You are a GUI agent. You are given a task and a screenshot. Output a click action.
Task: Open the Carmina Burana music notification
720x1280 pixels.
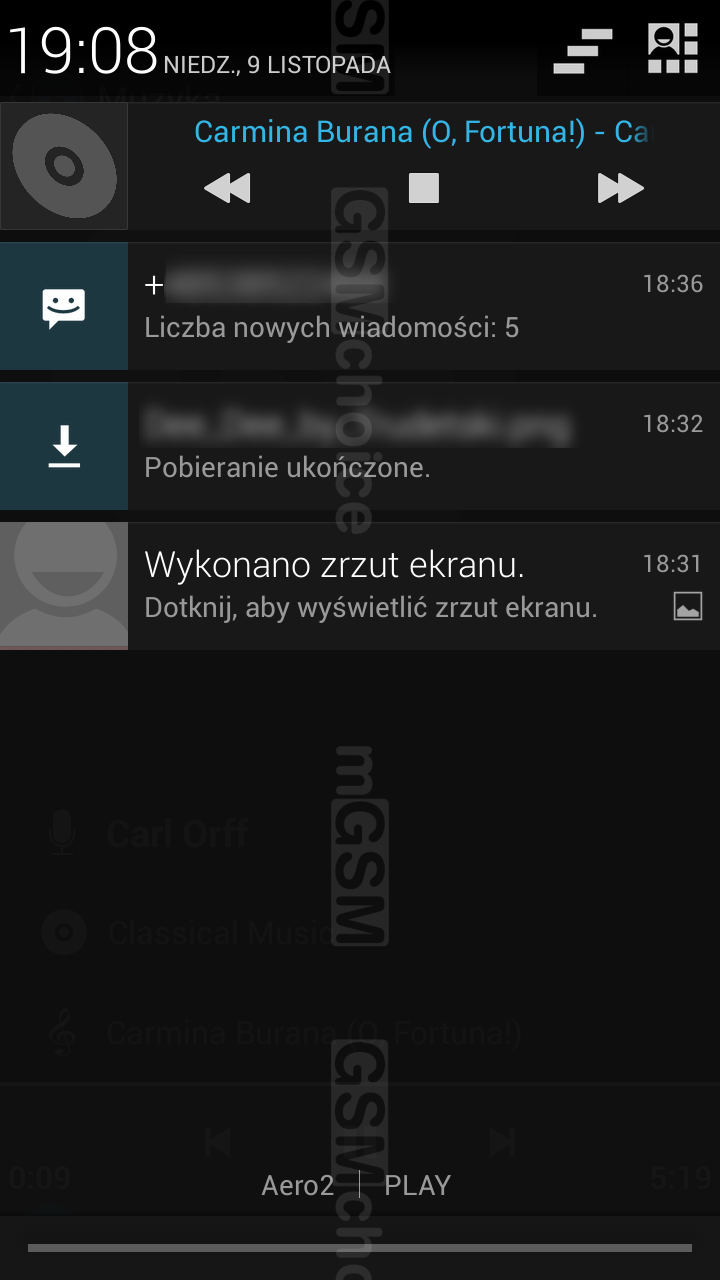(x=420, y=132)
